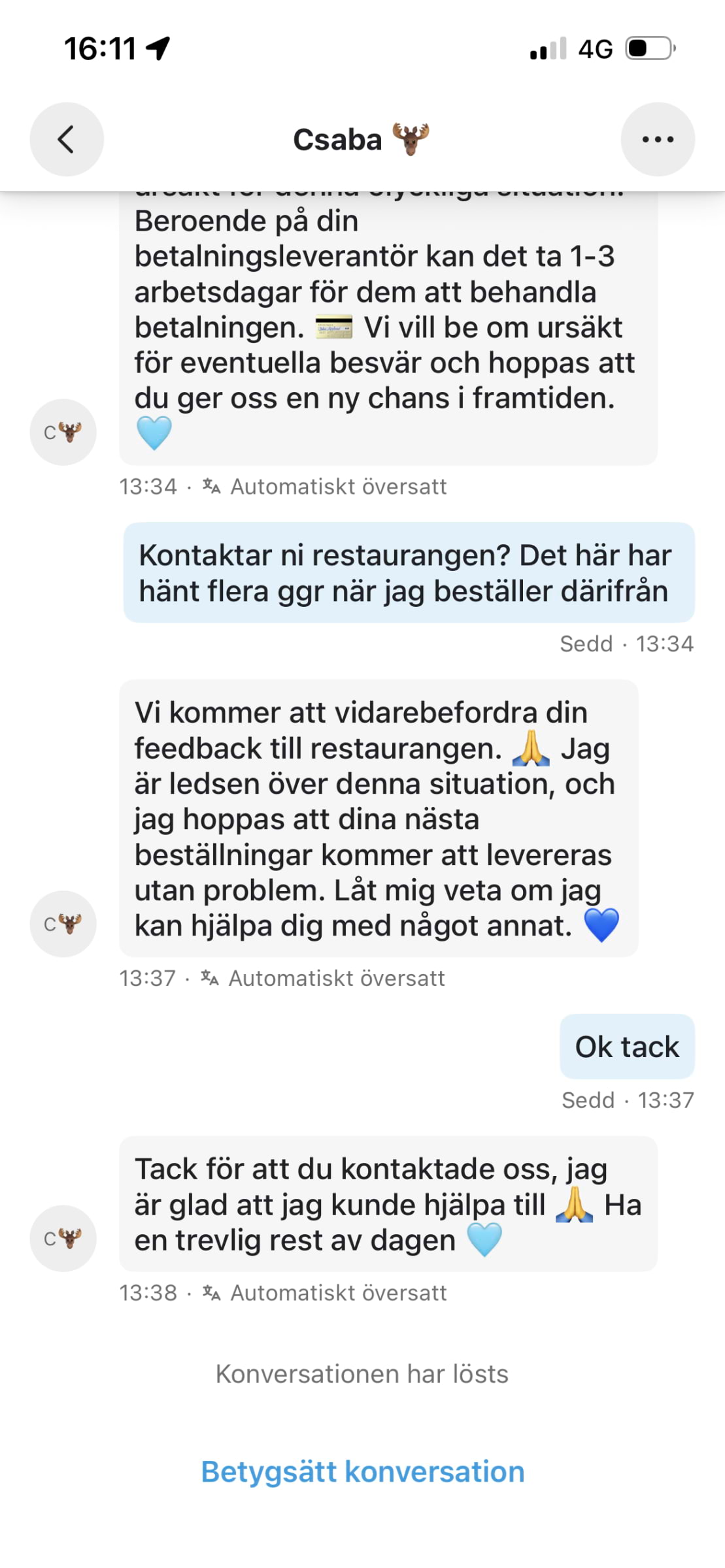Open the support agent avatar near payment message
Screen dimensions: 725x1568
tap(63, 433)
